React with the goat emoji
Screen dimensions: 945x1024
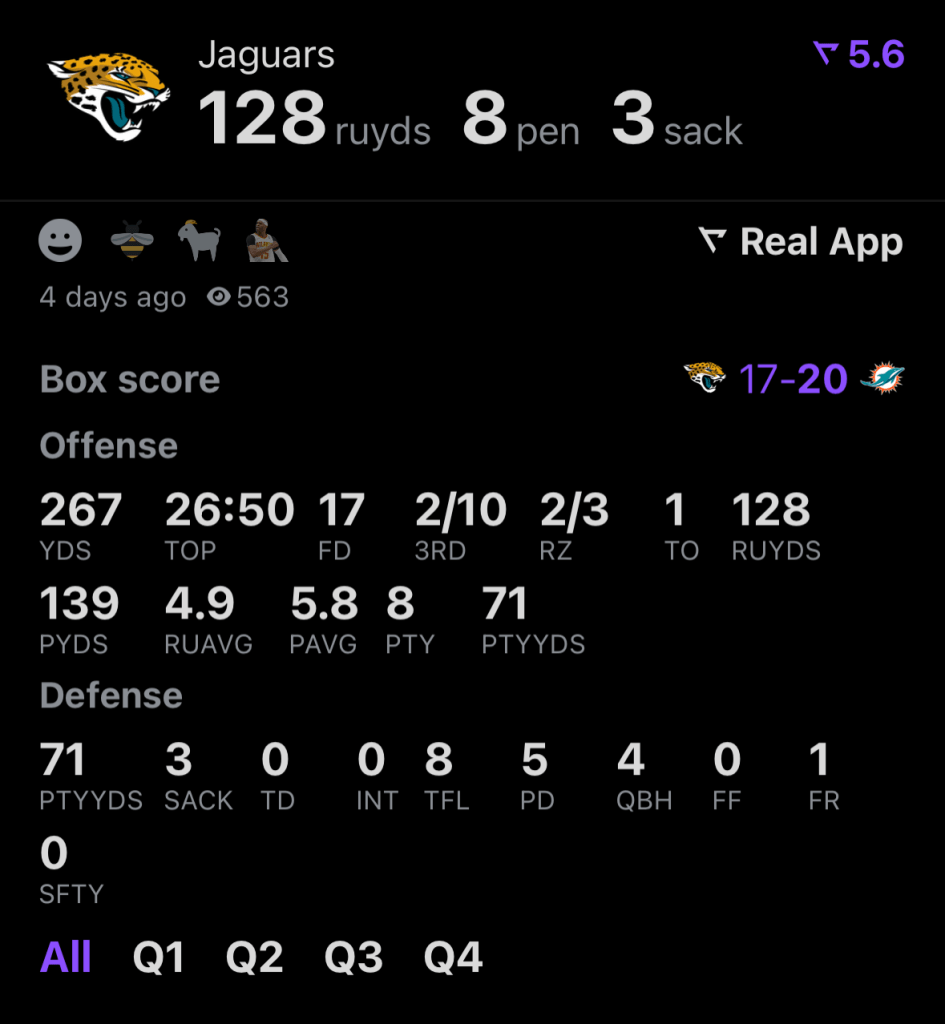(x=199, y=241)
